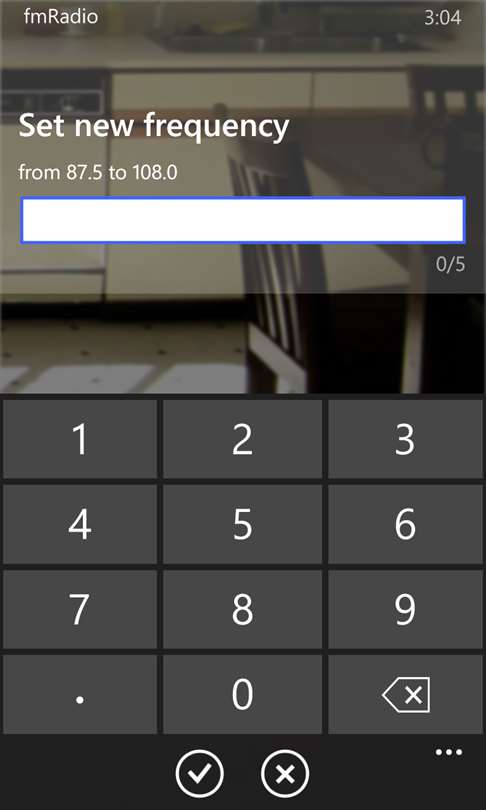Enter digit 2 on the keypad

pos(243,439)
